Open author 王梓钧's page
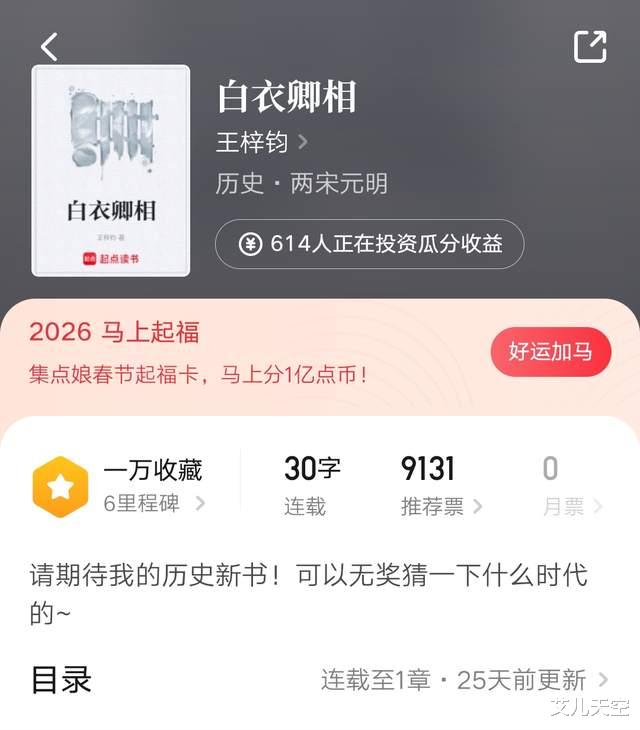The image size is (640, 730). pyautogui.click(x=261, y=143)
